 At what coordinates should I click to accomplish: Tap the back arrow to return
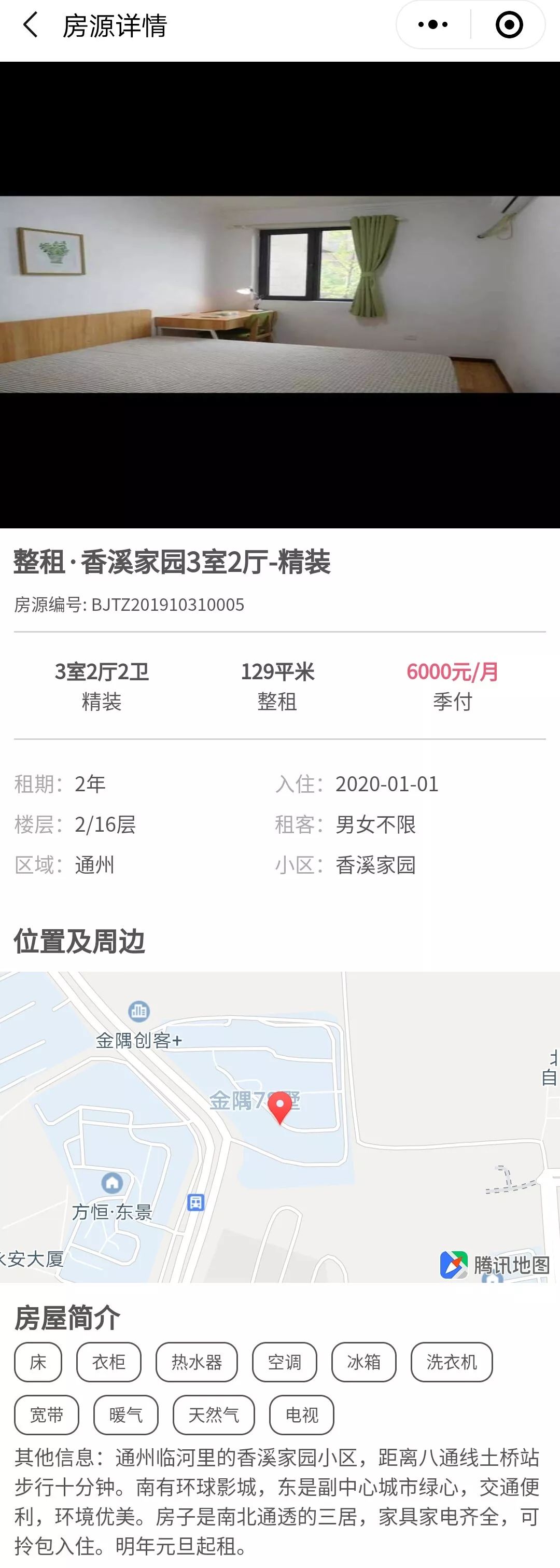(29, 25)
